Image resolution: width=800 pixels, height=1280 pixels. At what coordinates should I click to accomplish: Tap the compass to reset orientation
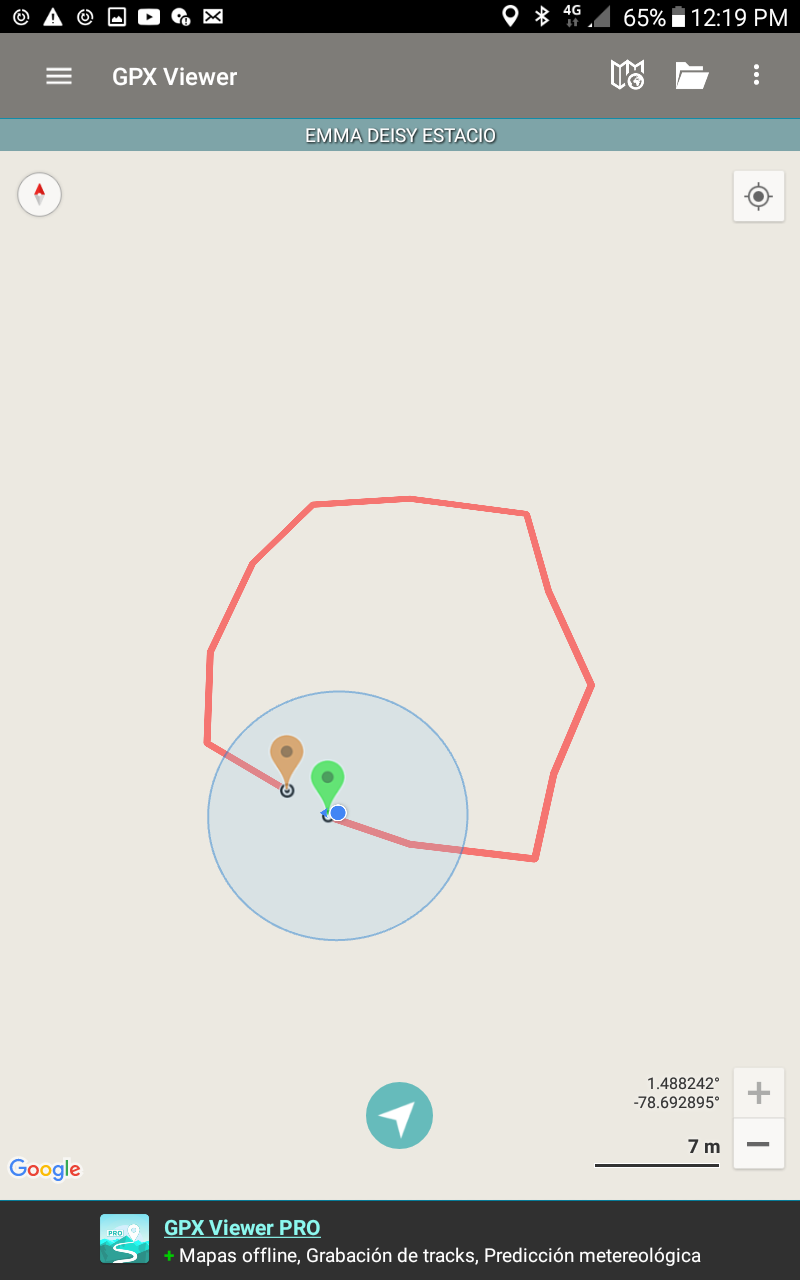pos(40,194)
